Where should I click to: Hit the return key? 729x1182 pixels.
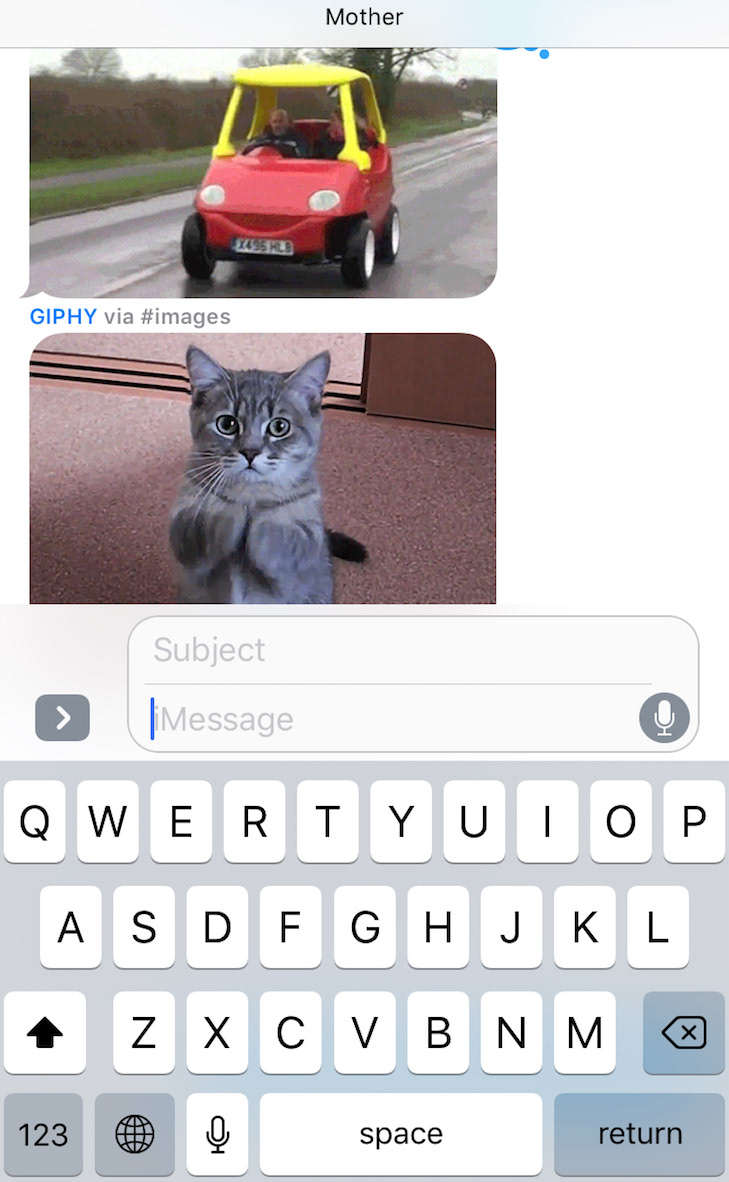point(639,1134)
